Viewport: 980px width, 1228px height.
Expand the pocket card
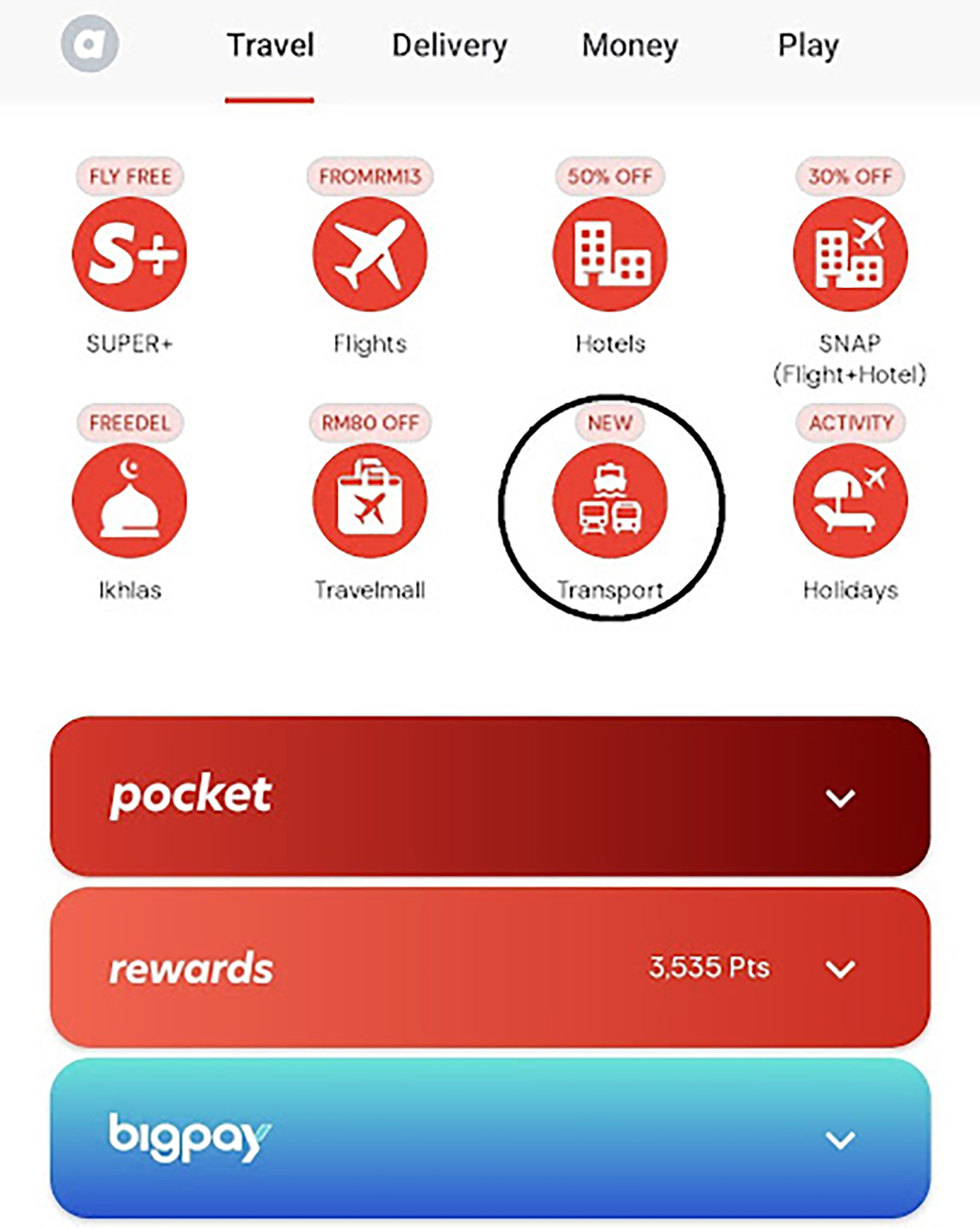840,798
